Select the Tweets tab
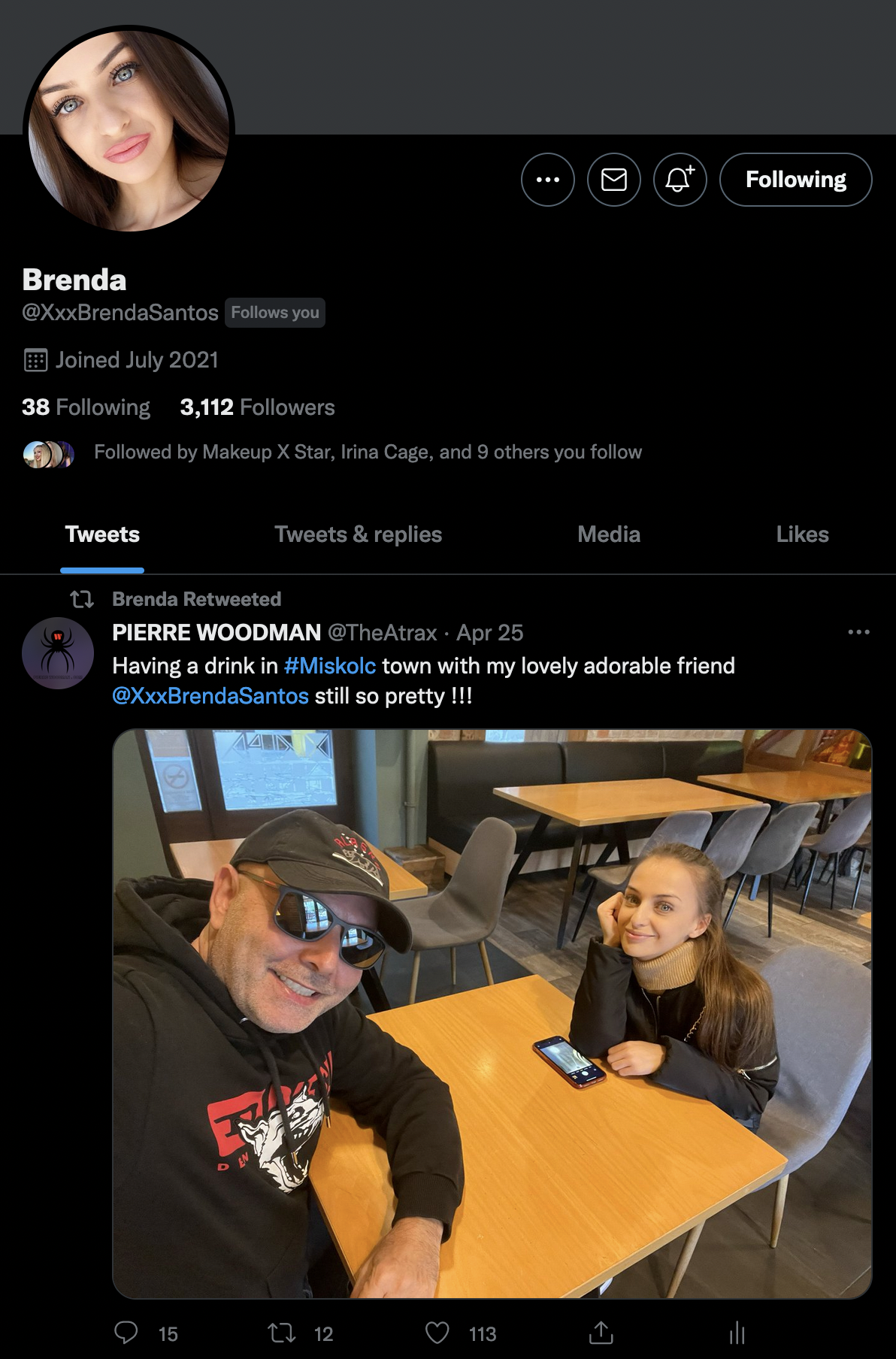The image size is (896, 1359). tap(102, 534)
